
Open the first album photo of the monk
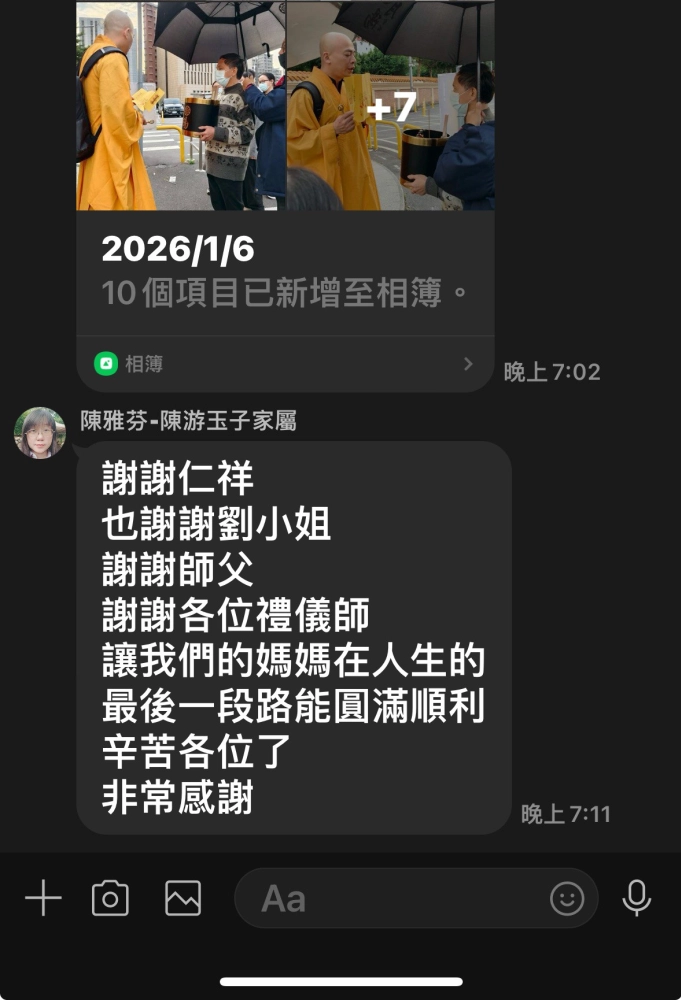pyautogui.click(x=180, y=105)
